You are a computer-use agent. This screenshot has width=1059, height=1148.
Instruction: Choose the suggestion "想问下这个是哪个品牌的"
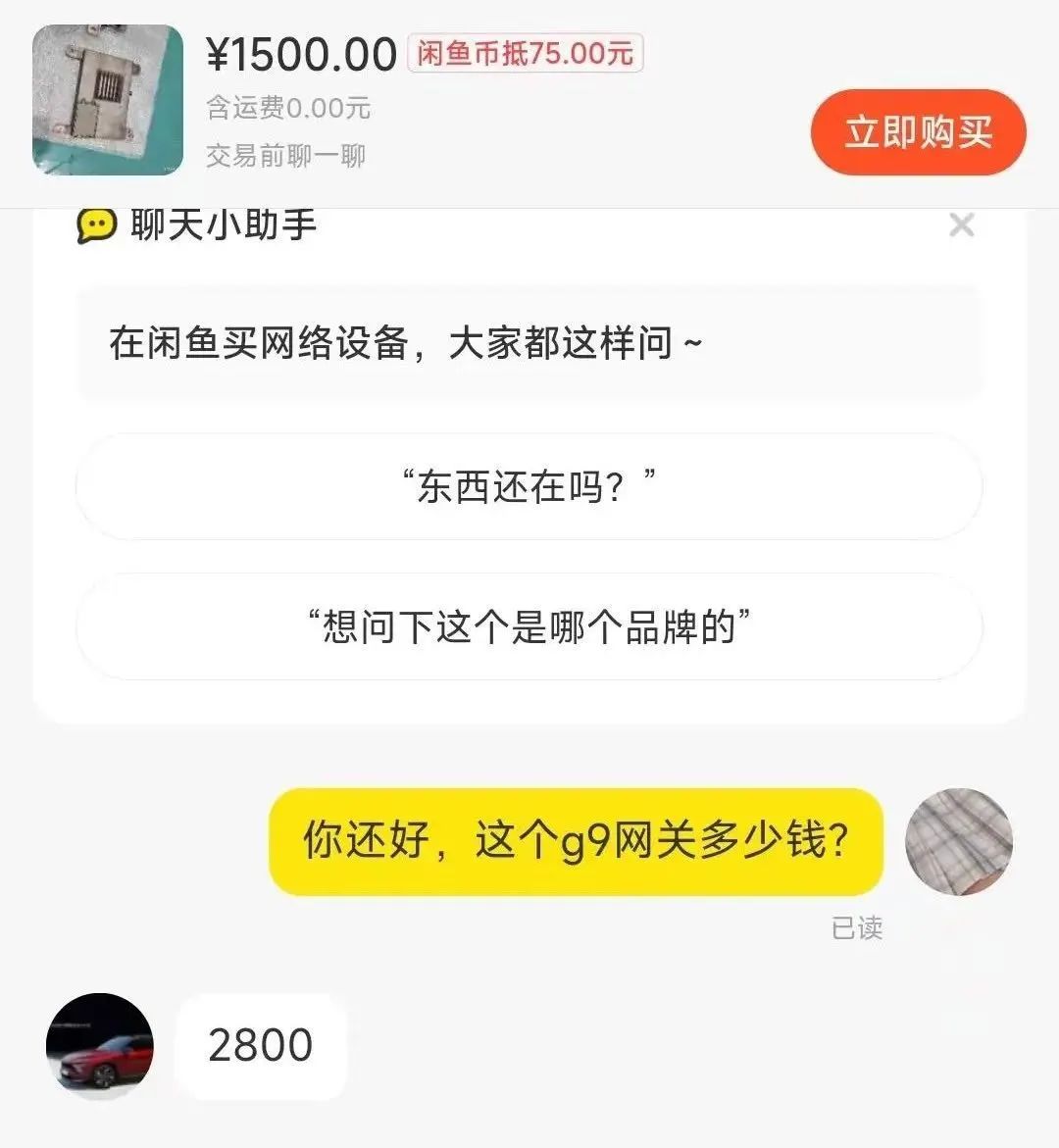coord(529,626)
